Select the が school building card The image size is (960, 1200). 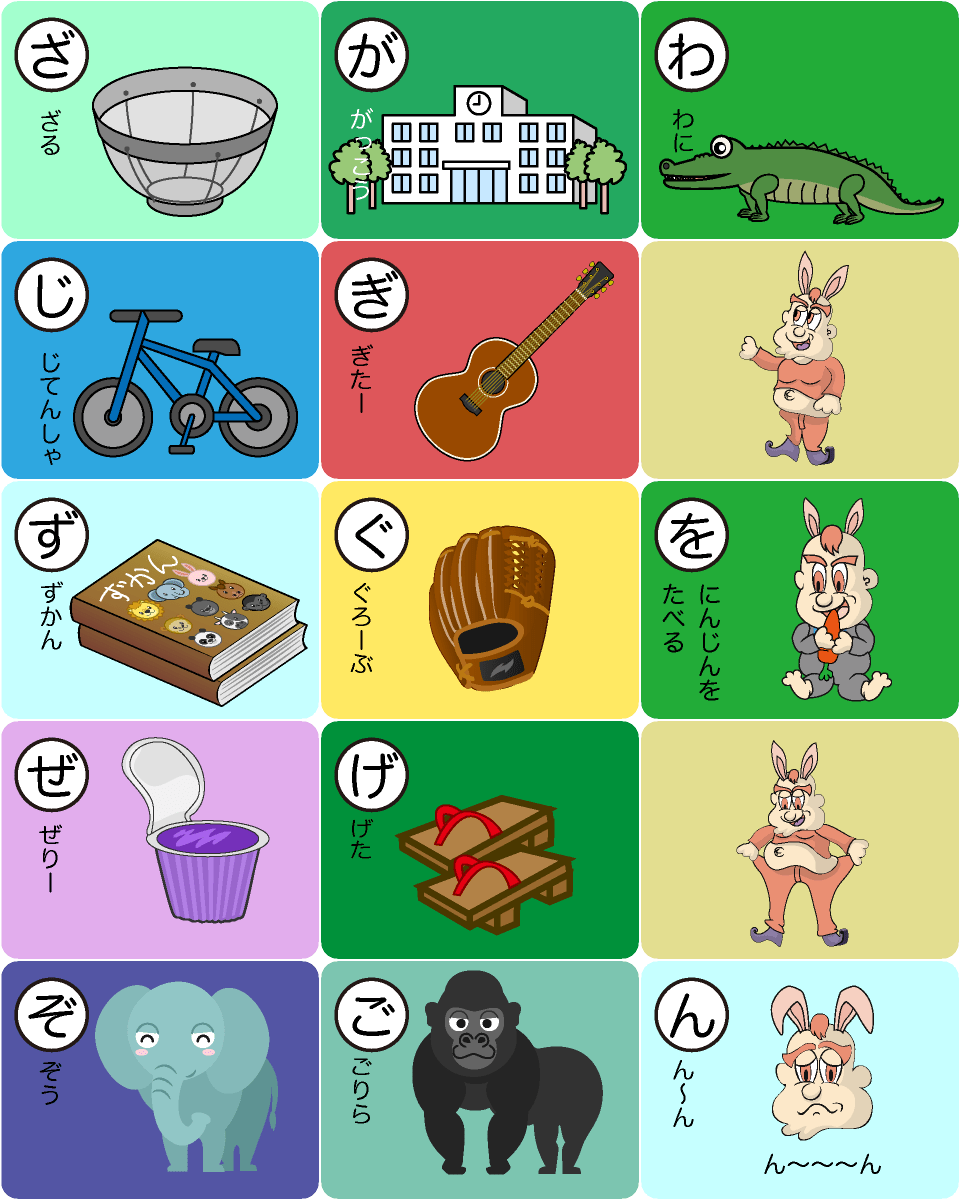point(480,120)
